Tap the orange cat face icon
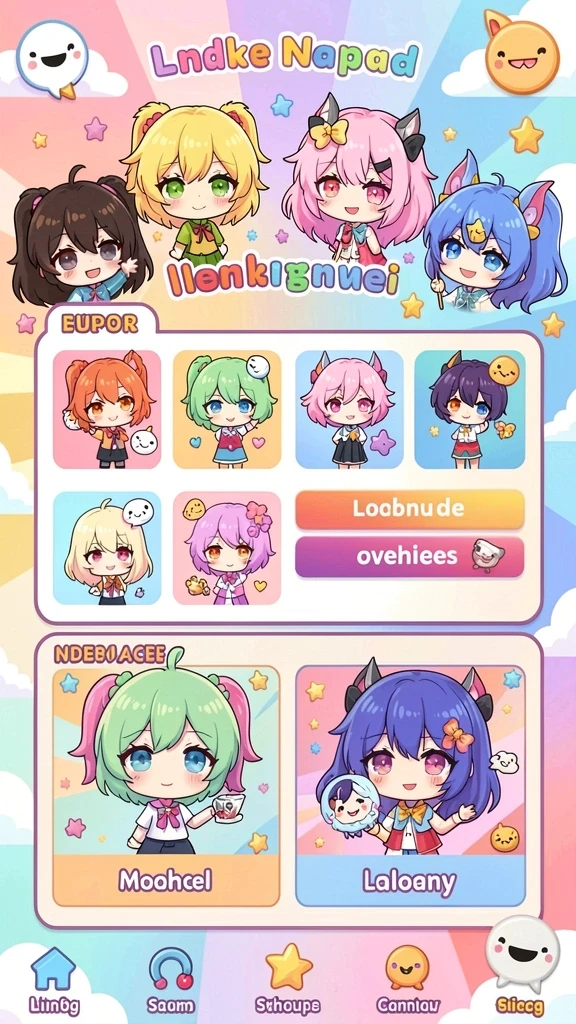The width and height of the screenshot is (576, 1024). (521, 51)
